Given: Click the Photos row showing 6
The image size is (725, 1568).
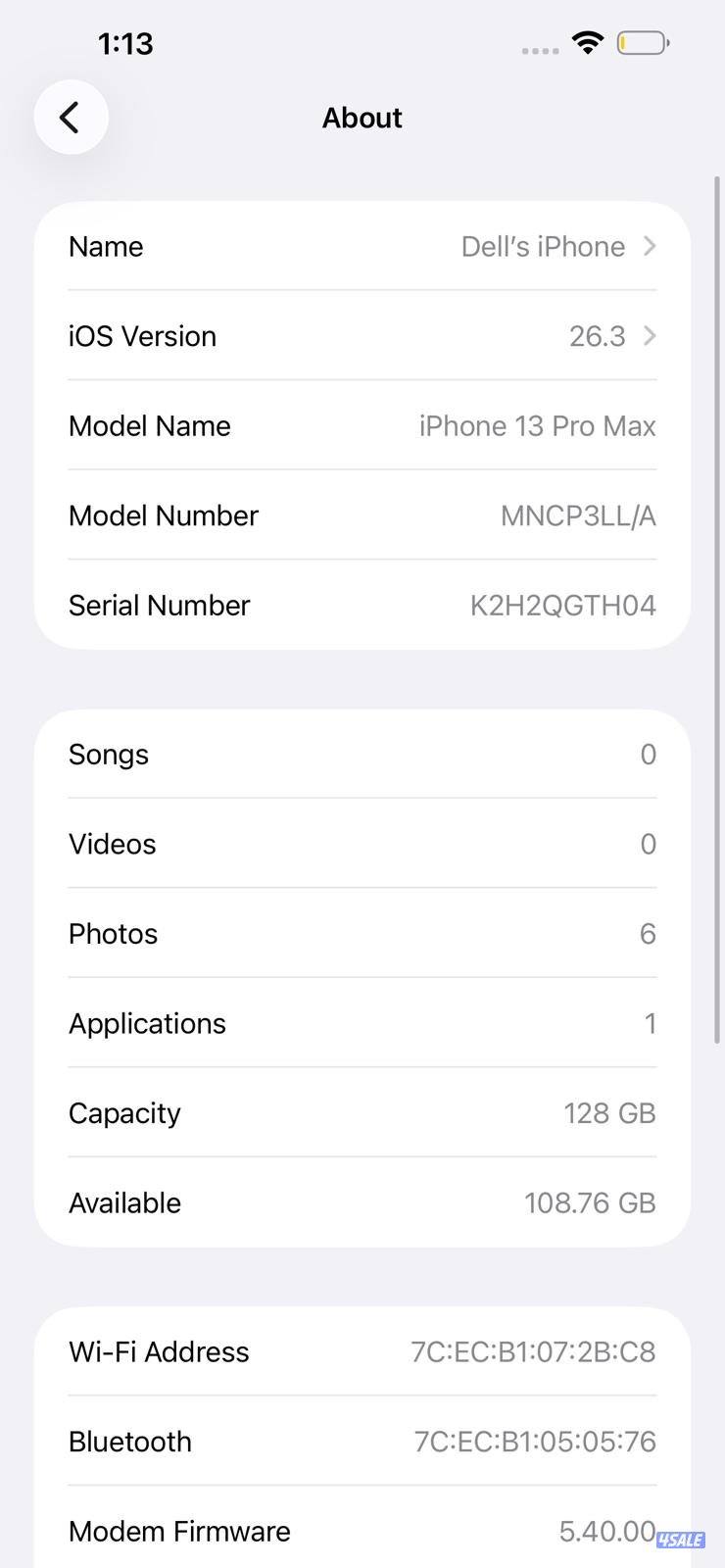Looking at the screenshot, I should [362, 933].
